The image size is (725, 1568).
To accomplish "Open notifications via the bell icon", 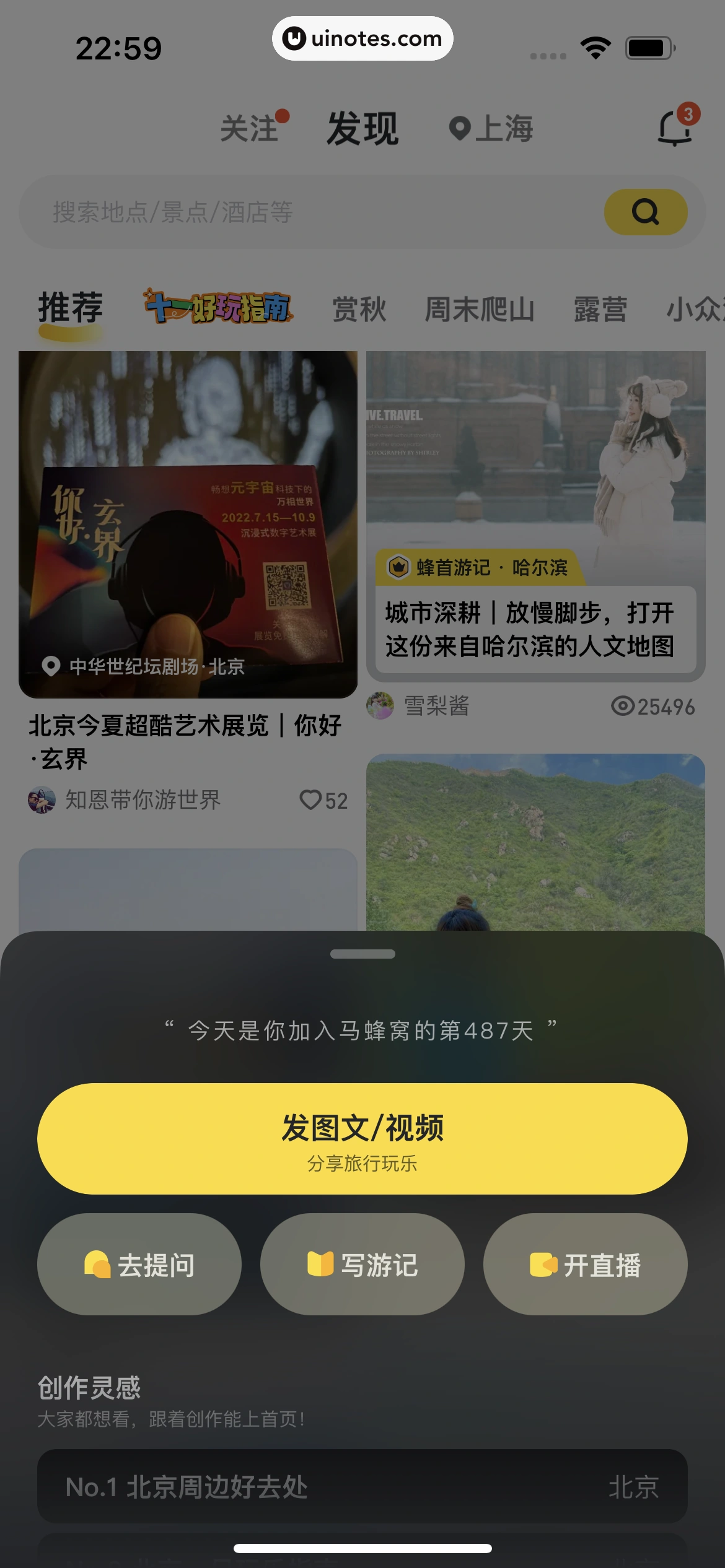I will point(673,128).
